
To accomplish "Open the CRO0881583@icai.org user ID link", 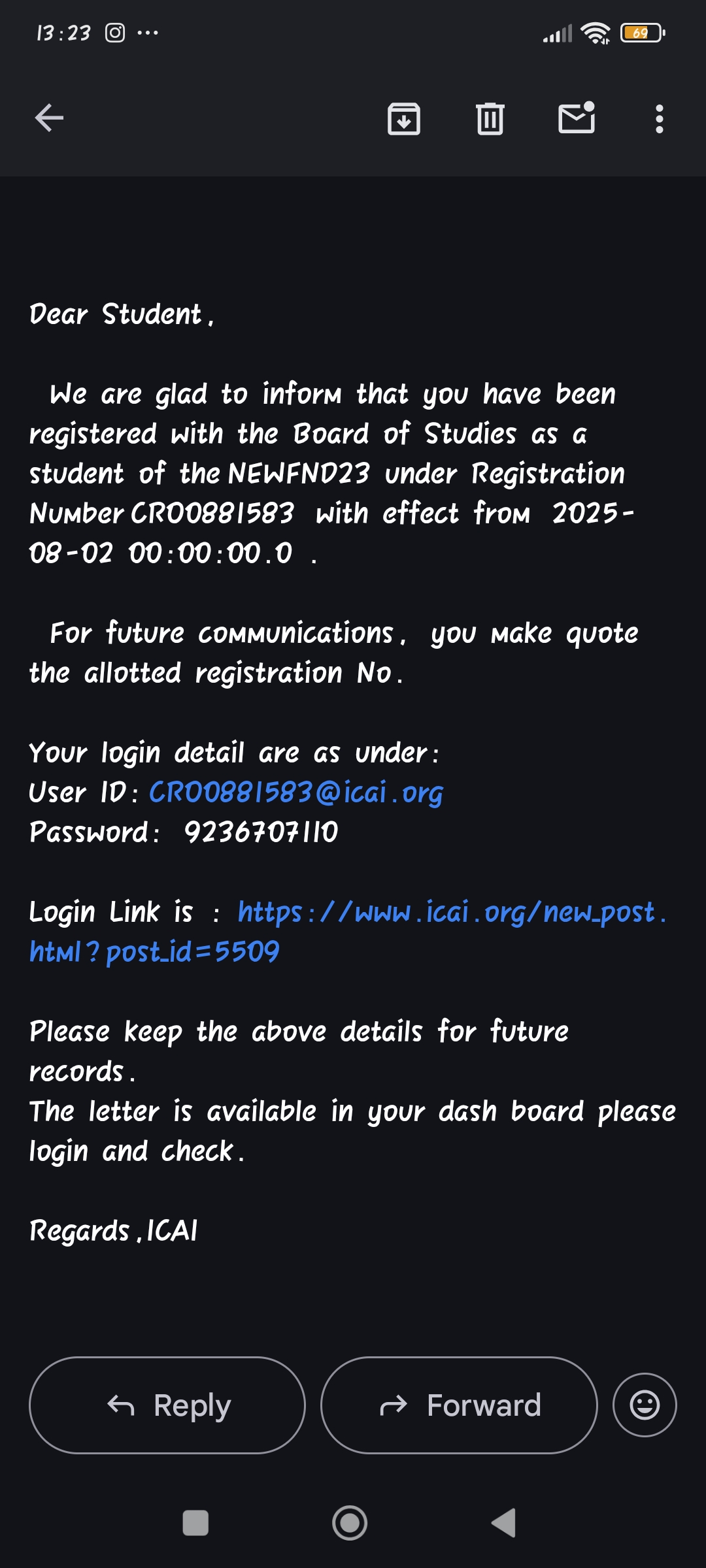I will point(296,792).
